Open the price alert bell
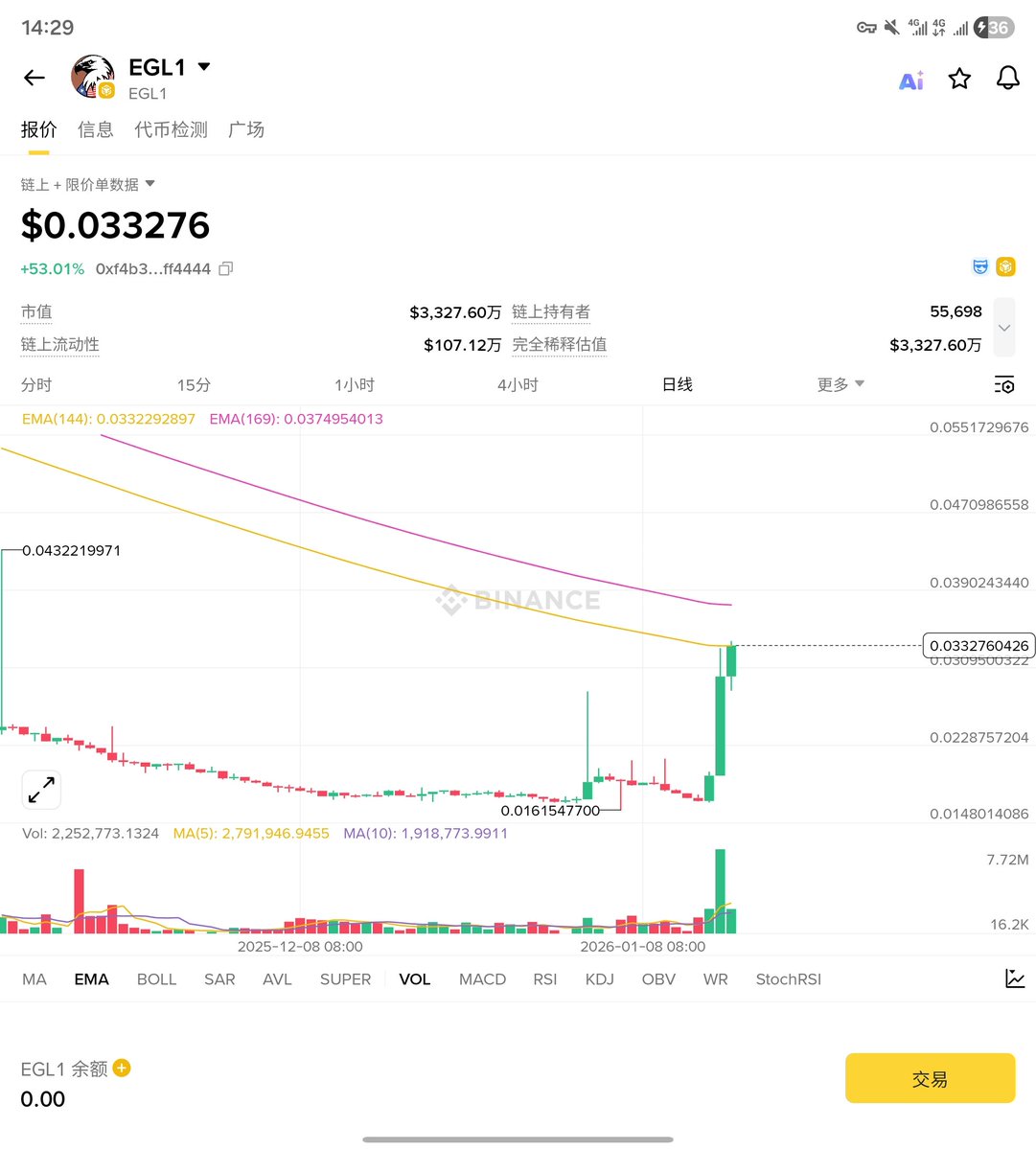Screen dimensions: 1036x1150 coord(1007,79)
